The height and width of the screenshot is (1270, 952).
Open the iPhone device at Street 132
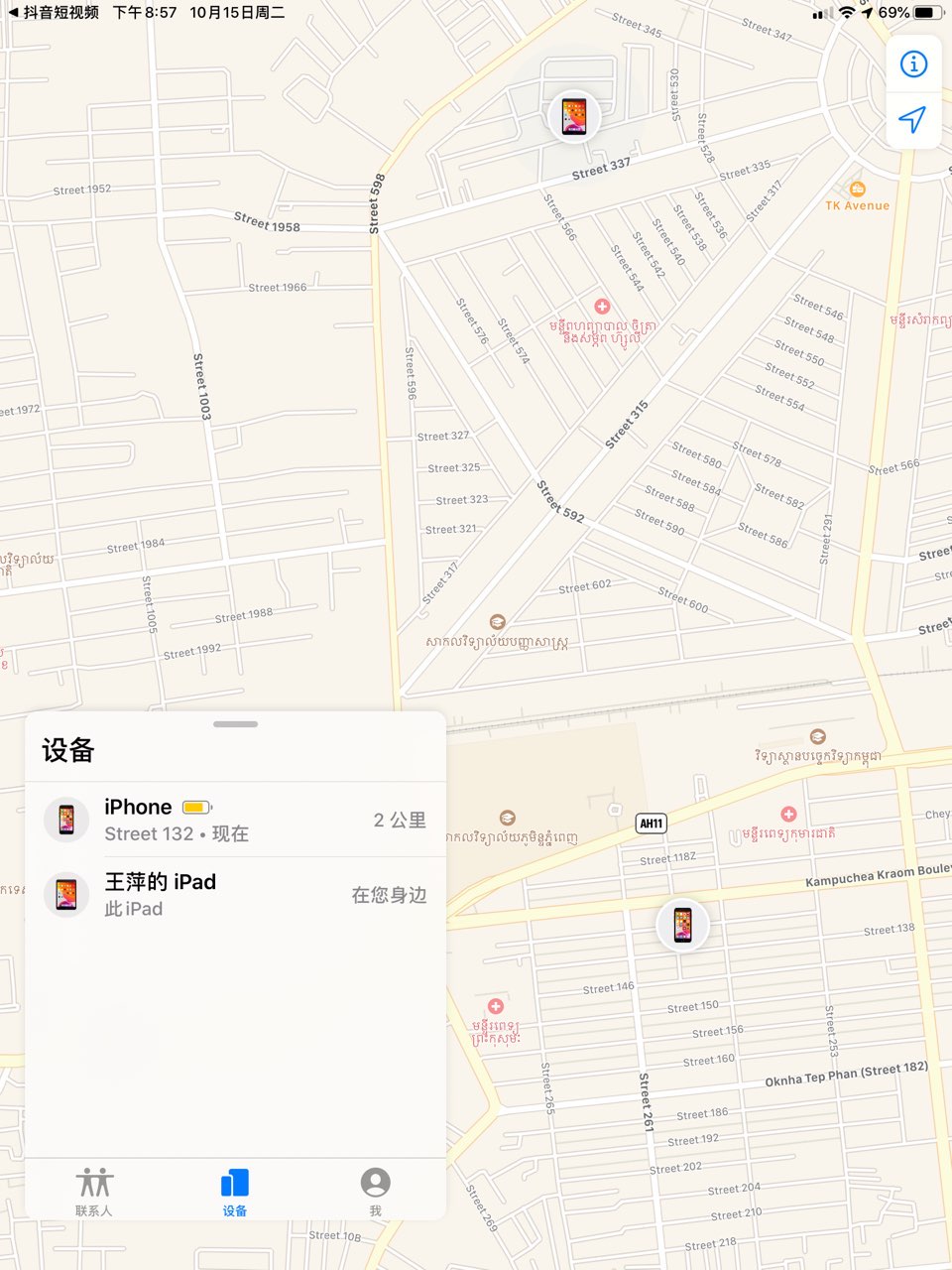point(235,820)
